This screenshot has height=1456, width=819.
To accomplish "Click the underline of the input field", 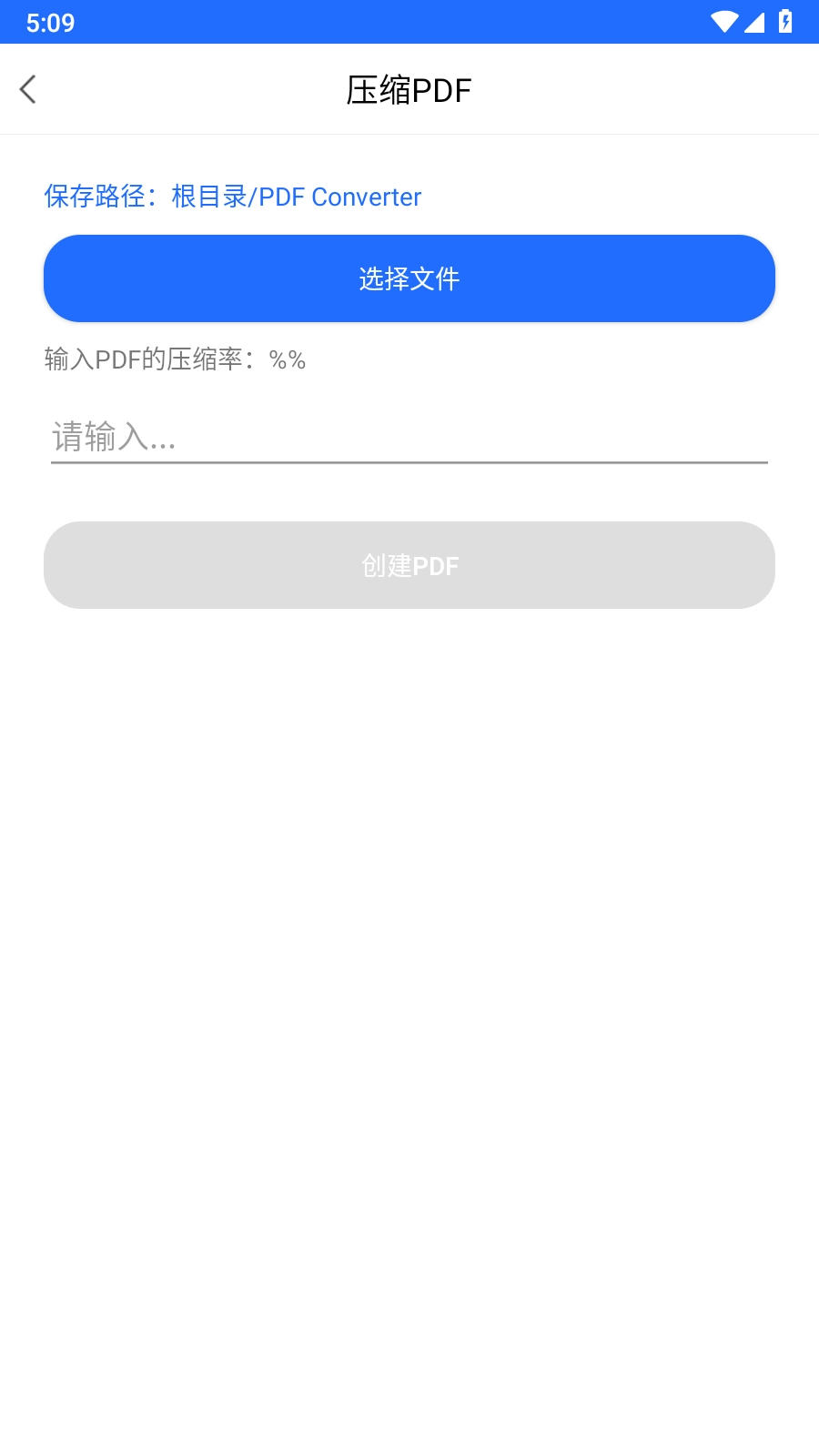I will (x=409, y=463).
